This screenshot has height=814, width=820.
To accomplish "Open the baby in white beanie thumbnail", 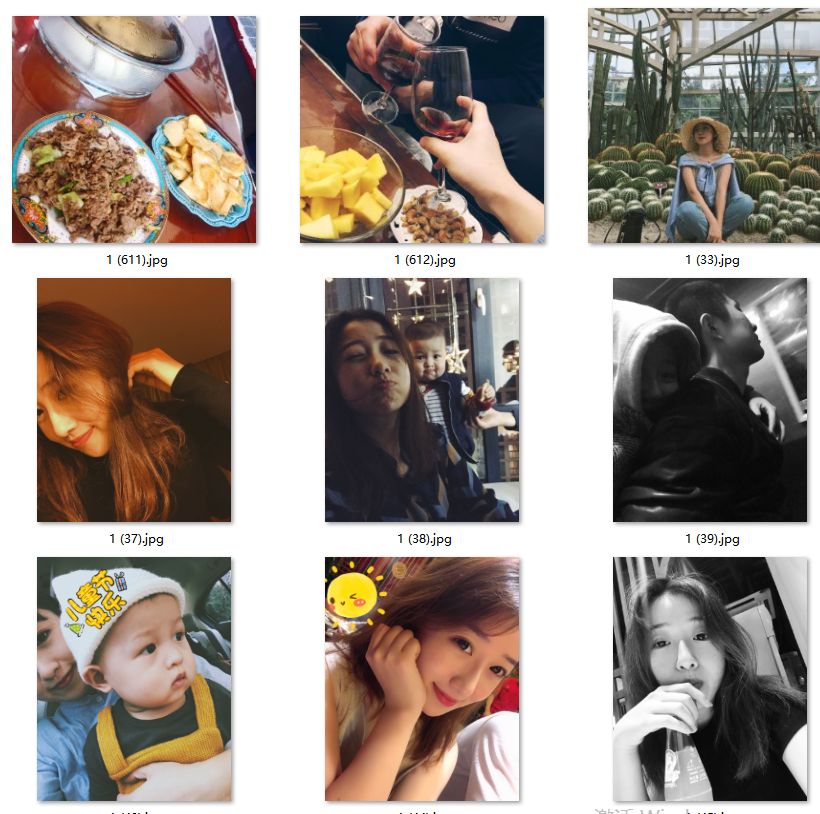I will (134, 679).
